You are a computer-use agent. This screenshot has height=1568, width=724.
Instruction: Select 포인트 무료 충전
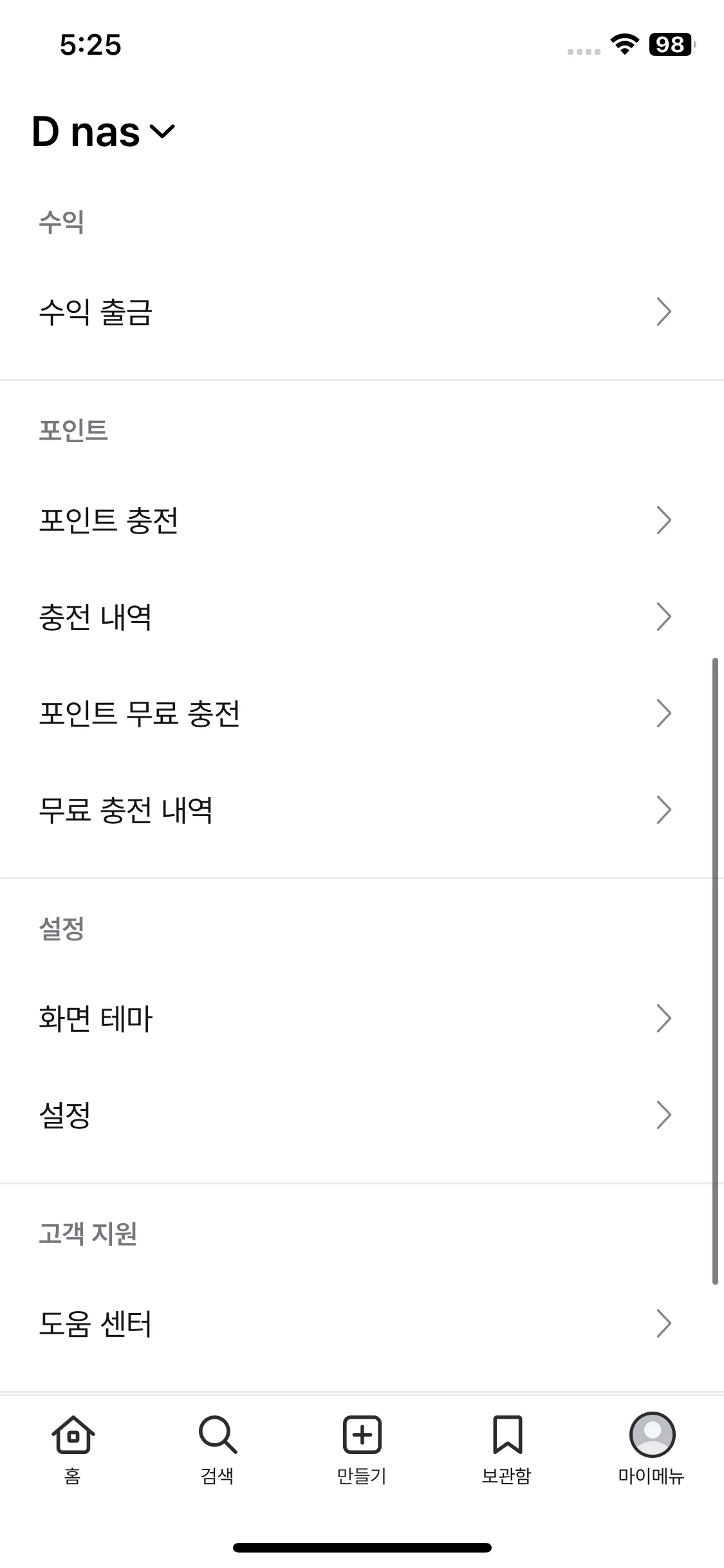[x=362, y=713]
